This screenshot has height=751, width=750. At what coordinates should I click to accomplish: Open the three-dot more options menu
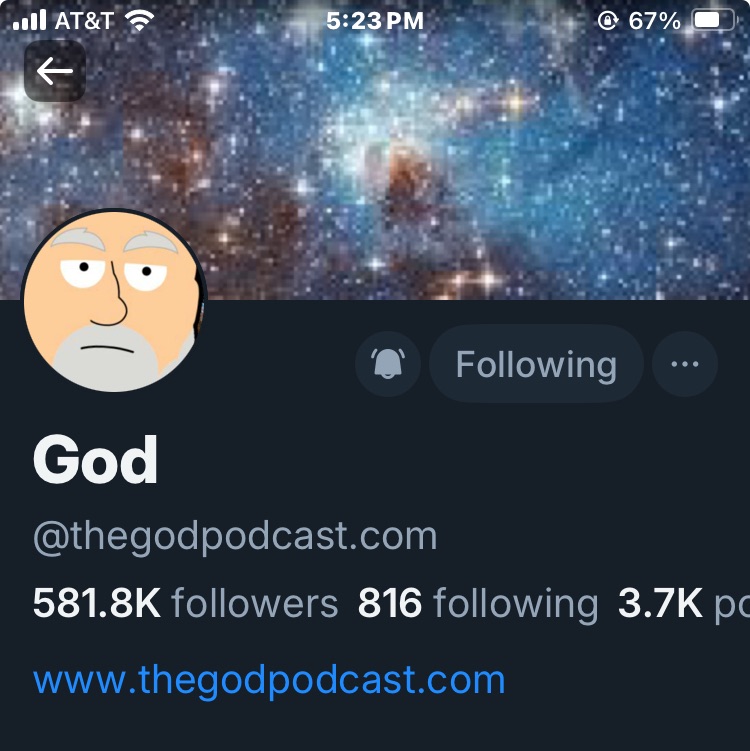click(685, 364)
